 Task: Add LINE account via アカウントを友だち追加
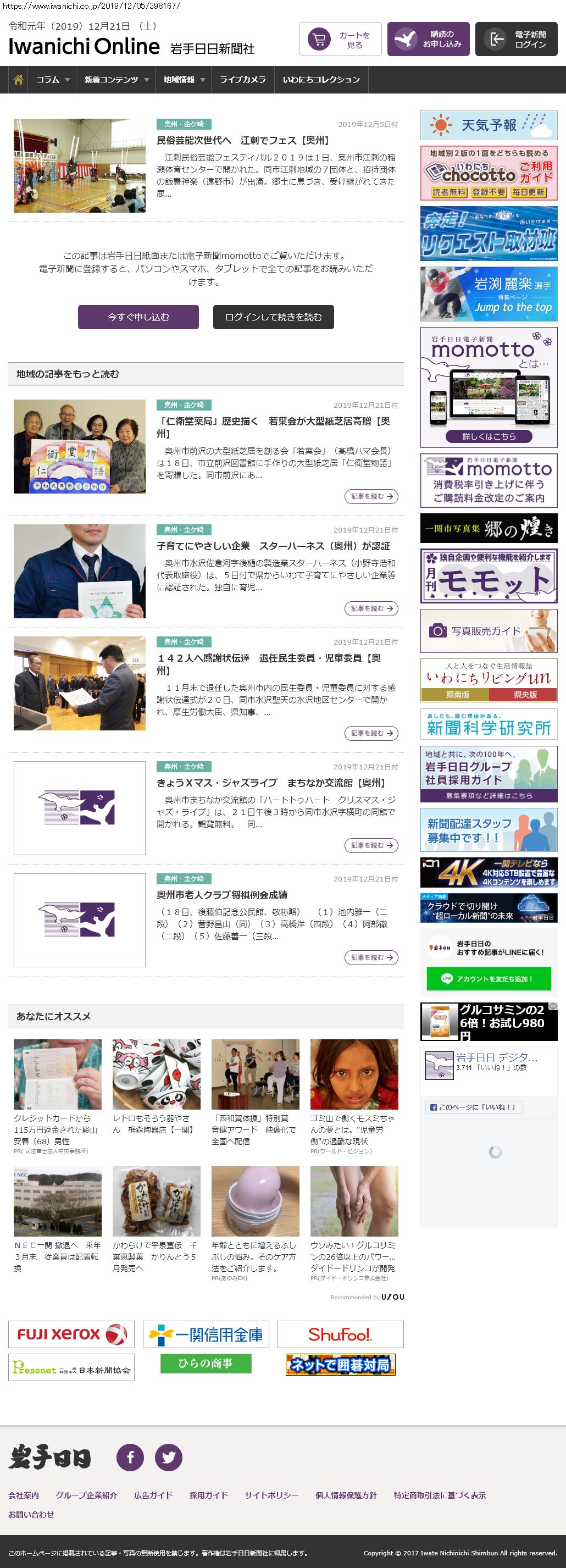pos(489,979)
